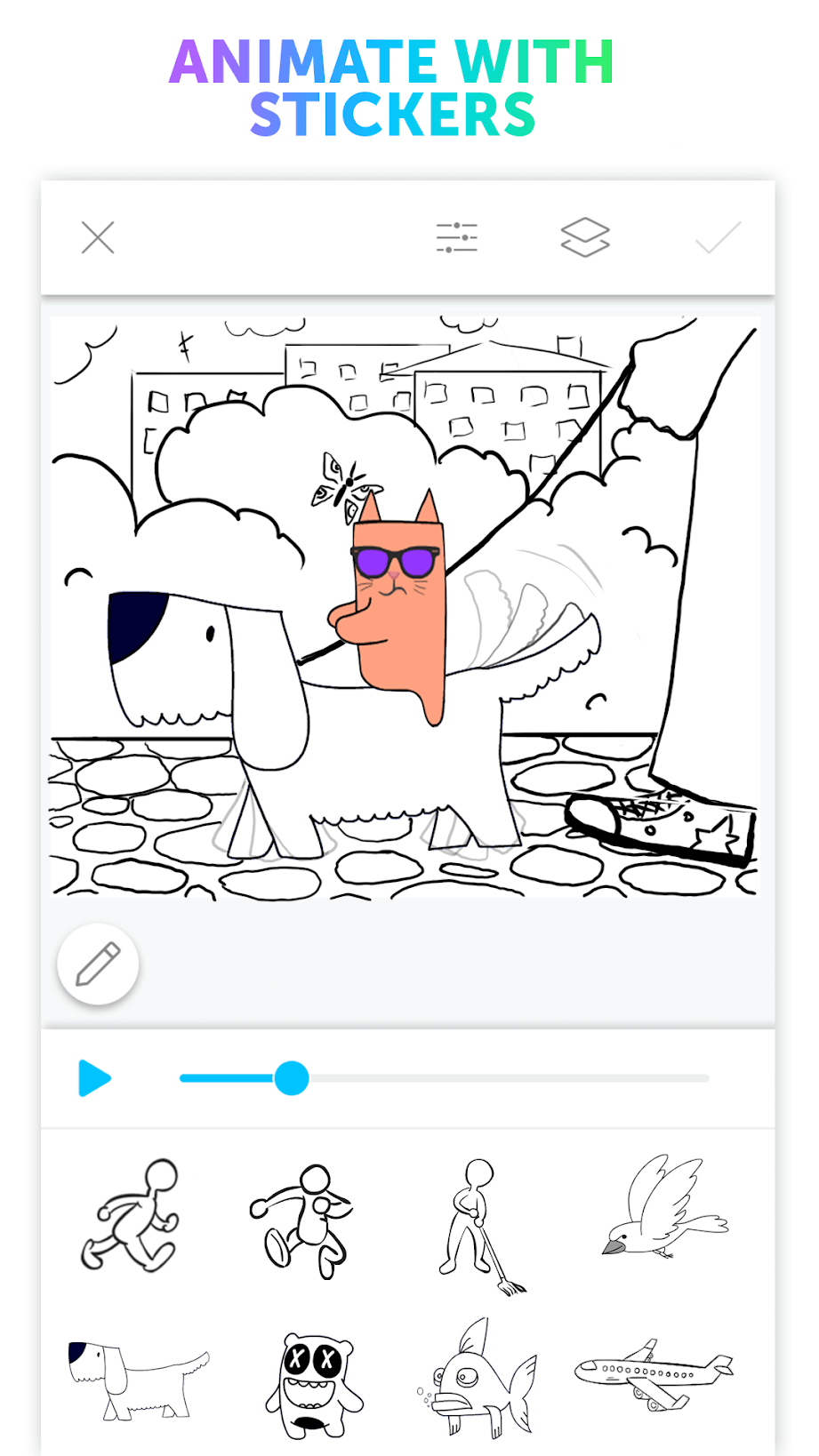Choose the airplane sticker
Screen dimensions: 819x1456
654,1378
